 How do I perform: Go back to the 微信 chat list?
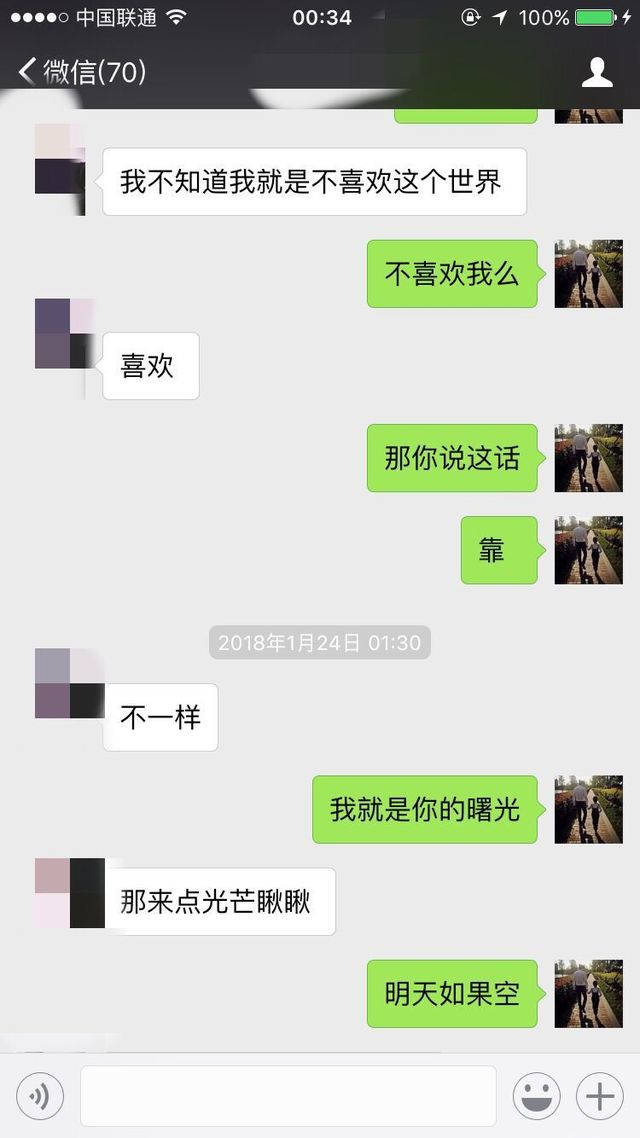pos(80,72)
